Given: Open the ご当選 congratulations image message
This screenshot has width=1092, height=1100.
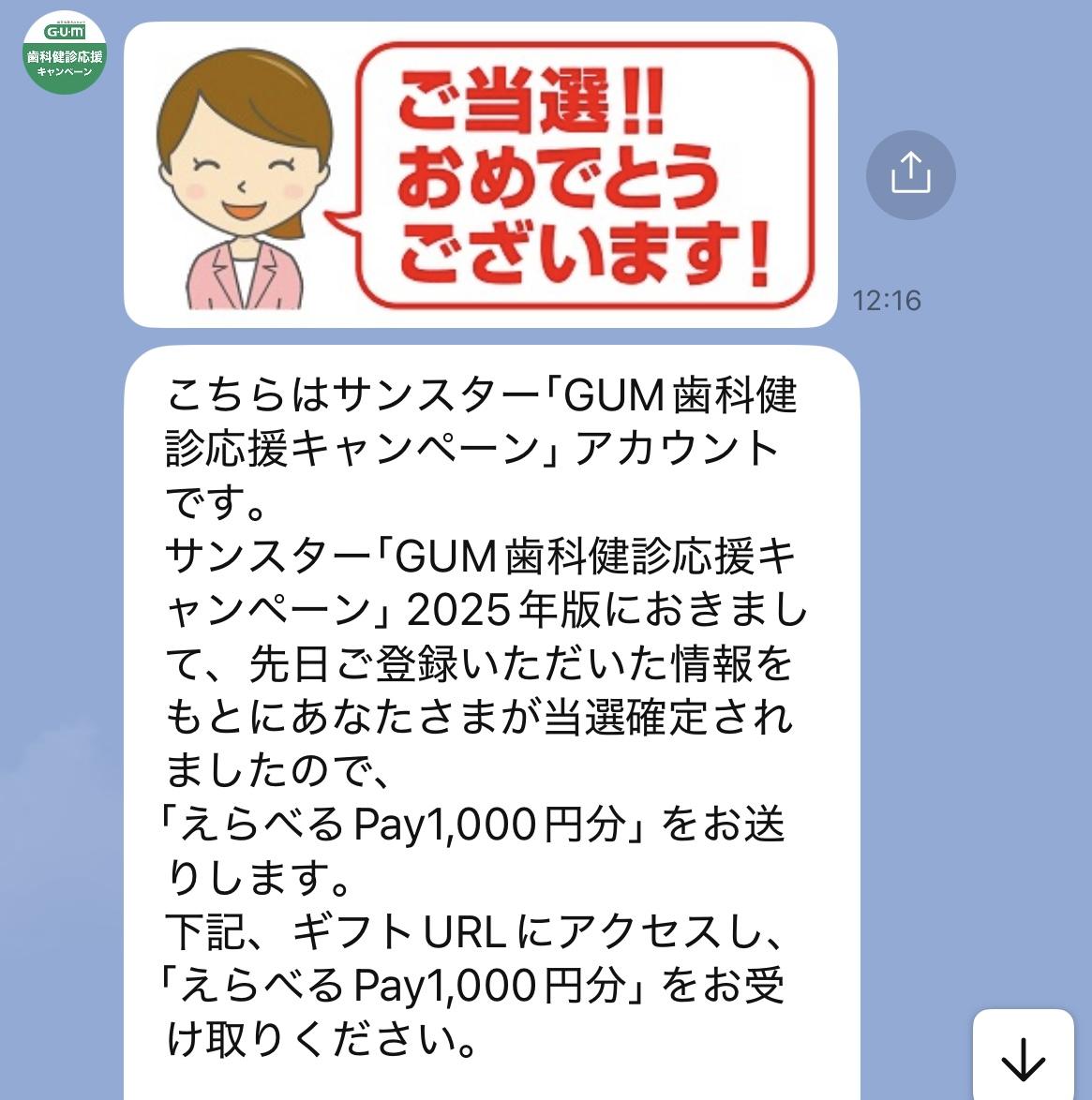Looking at the screenshot, I should [x=480, y=175].
